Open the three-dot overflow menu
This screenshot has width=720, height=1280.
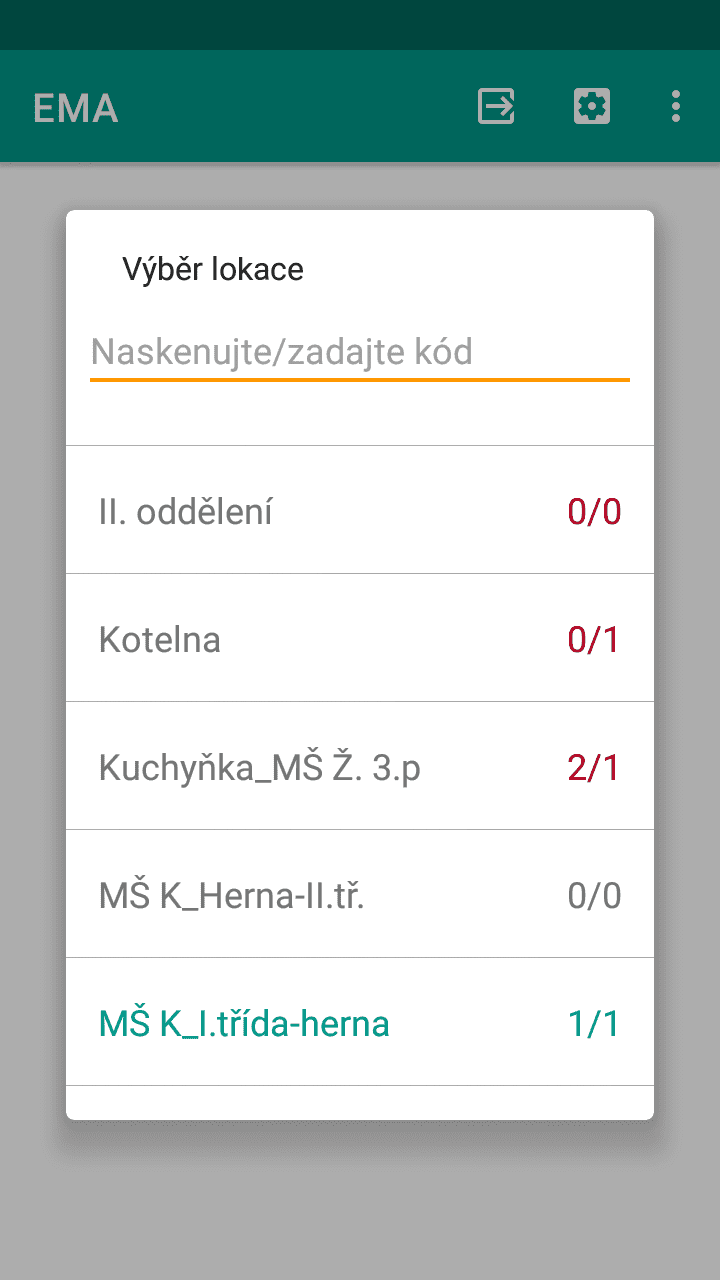(676, 106)
